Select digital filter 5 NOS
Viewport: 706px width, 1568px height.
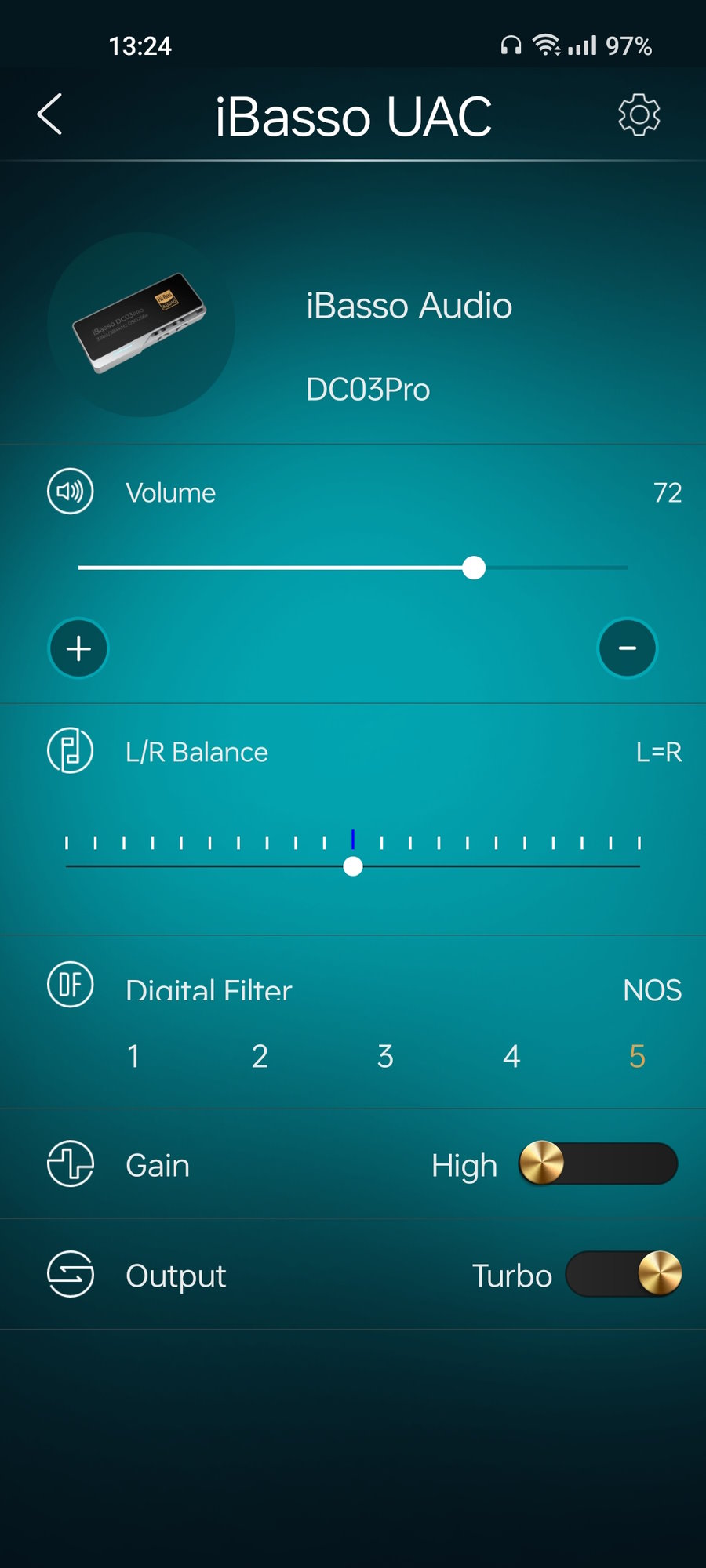[x=637, y=1057]
